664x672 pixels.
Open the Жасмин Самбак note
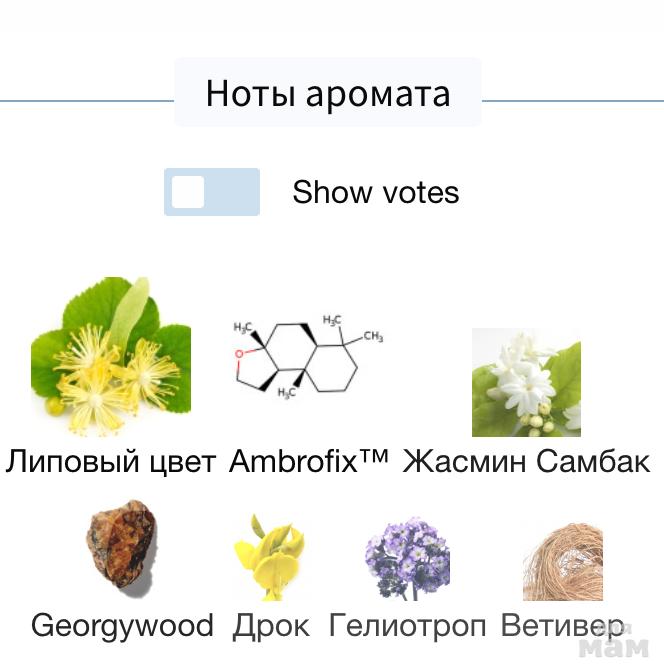pos(526,383)
